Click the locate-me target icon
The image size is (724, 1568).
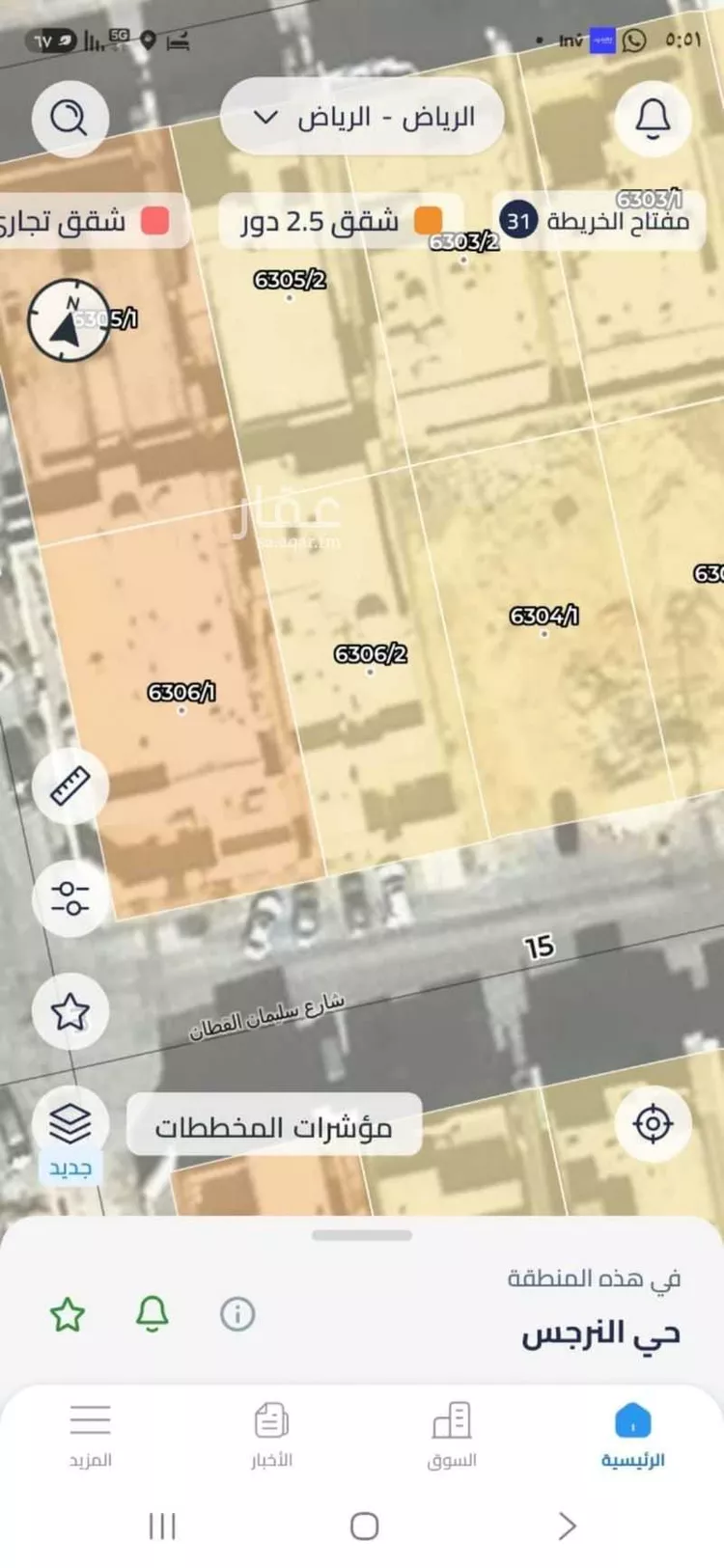pos(654,1124)
